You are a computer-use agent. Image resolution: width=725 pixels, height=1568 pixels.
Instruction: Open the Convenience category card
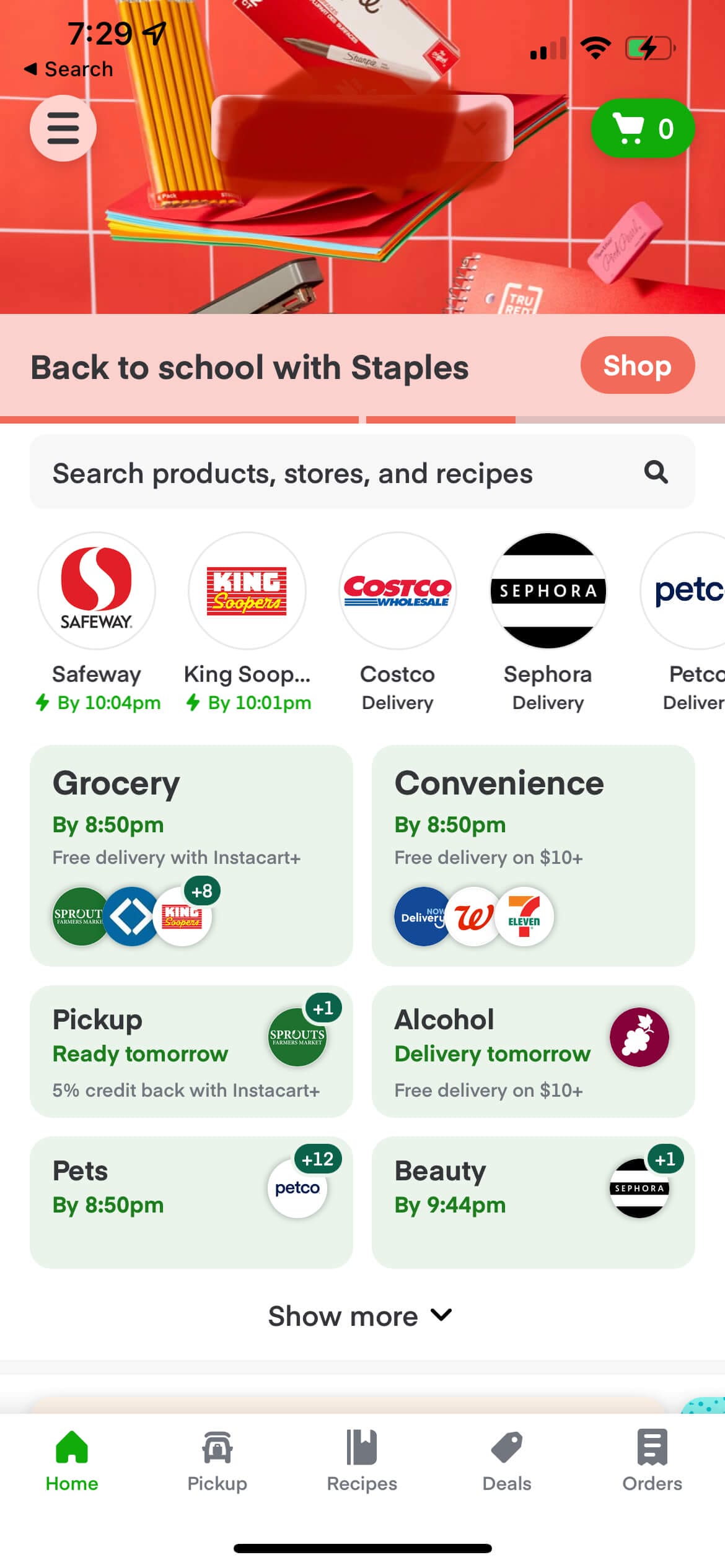(x=533, y=855)
